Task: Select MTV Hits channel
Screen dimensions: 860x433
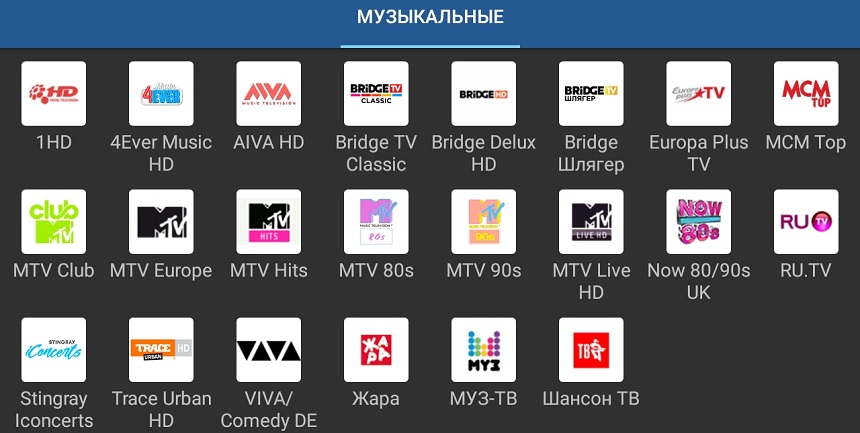Action: (268, 222)
